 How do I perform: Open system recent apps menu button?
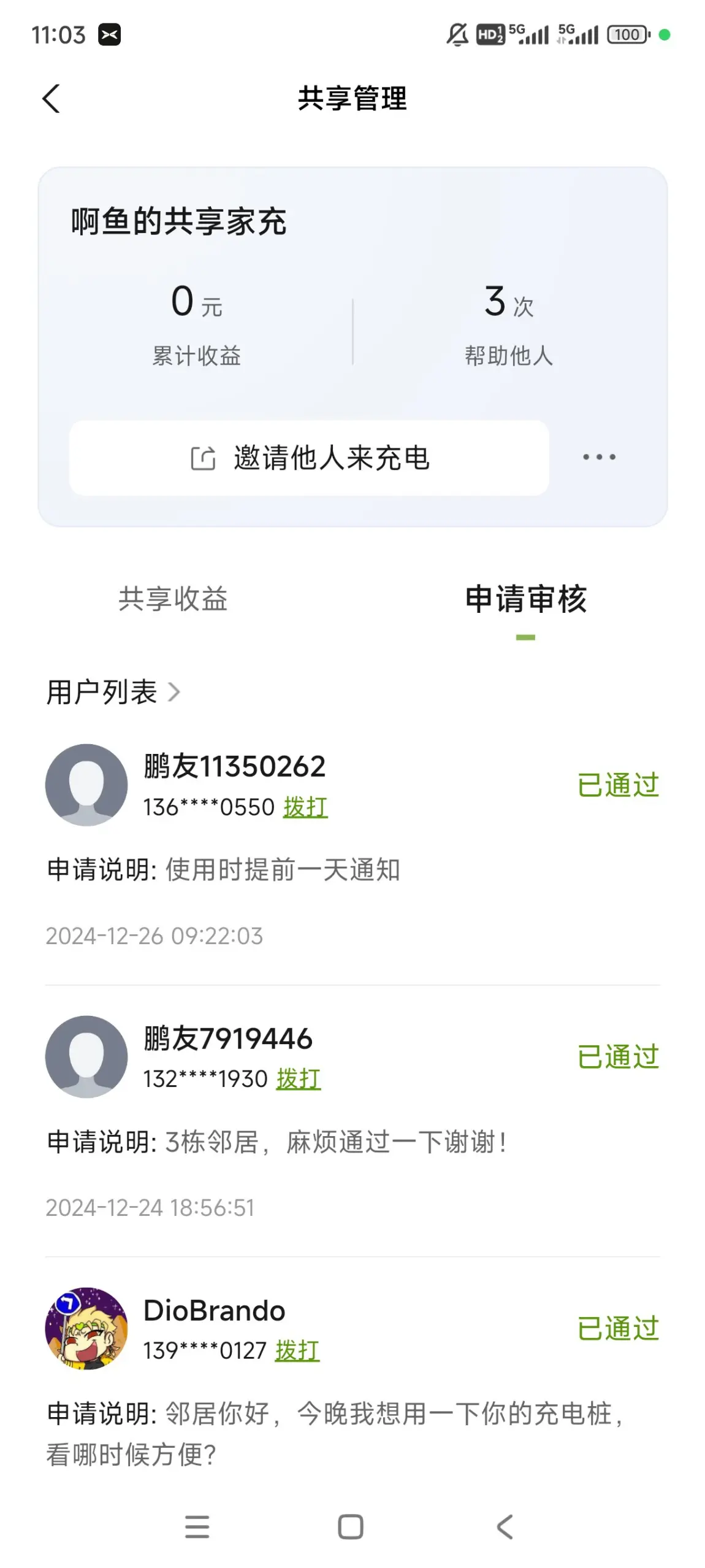pos(197,1526)
